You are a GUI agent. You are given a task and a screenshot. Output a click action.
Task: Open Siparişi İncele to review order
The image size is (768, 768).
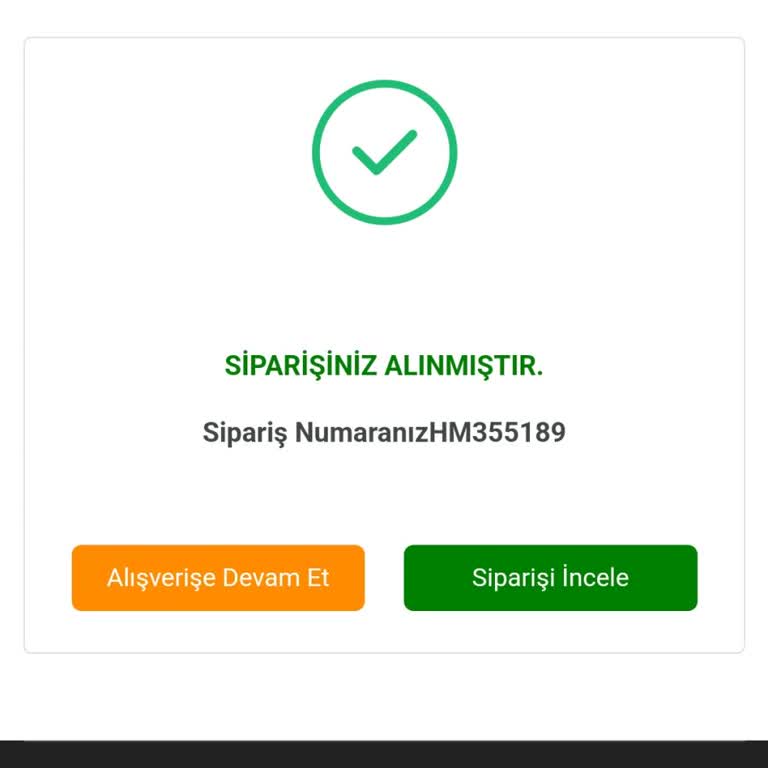point(550,578)
